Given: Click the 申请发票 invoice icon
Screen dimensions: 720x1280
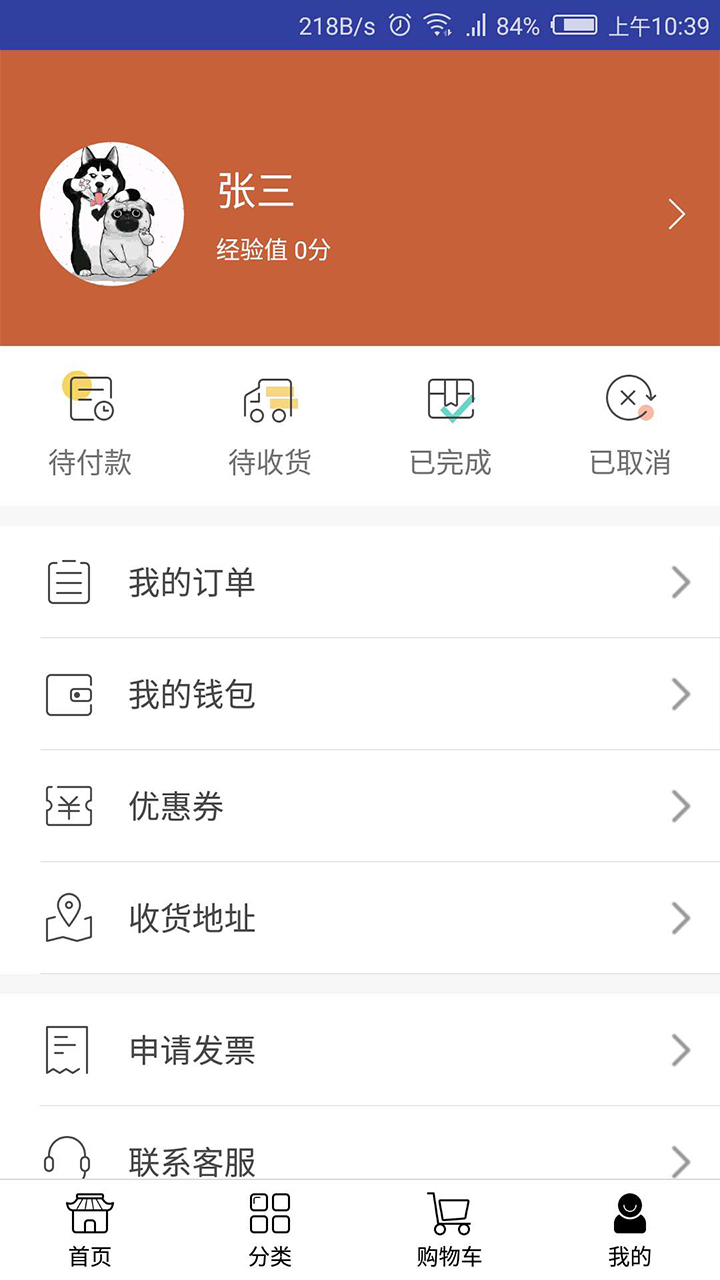Looking at the screenshot, I should [x=67, y=1050].
